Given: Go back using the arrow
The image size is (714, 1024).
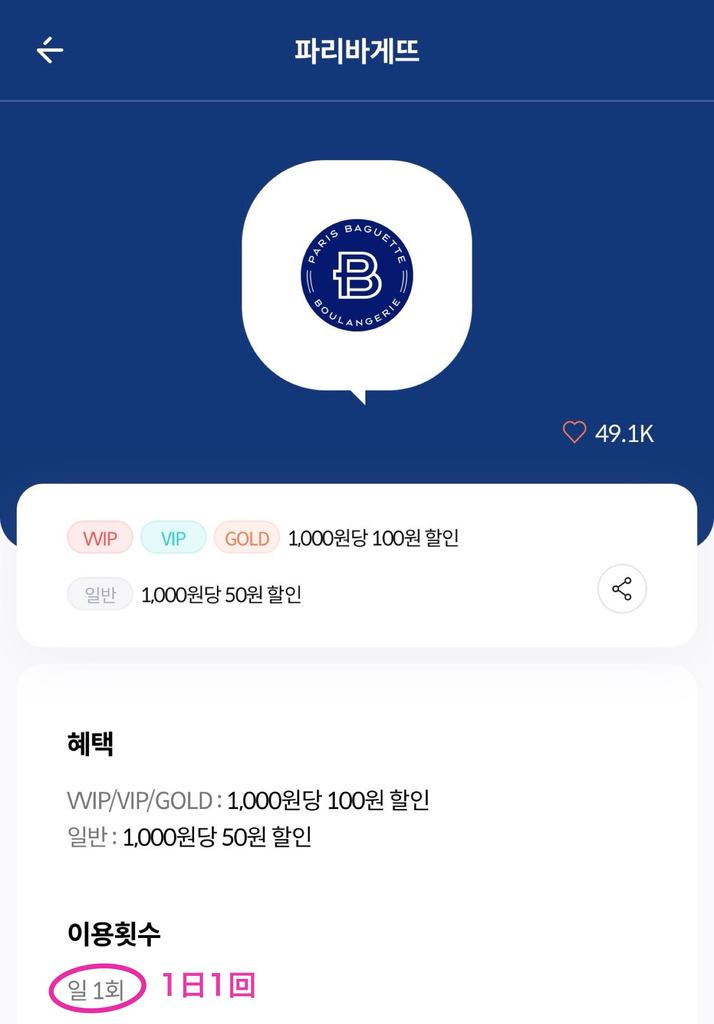Looking at the screenshot, I should 50,50.
